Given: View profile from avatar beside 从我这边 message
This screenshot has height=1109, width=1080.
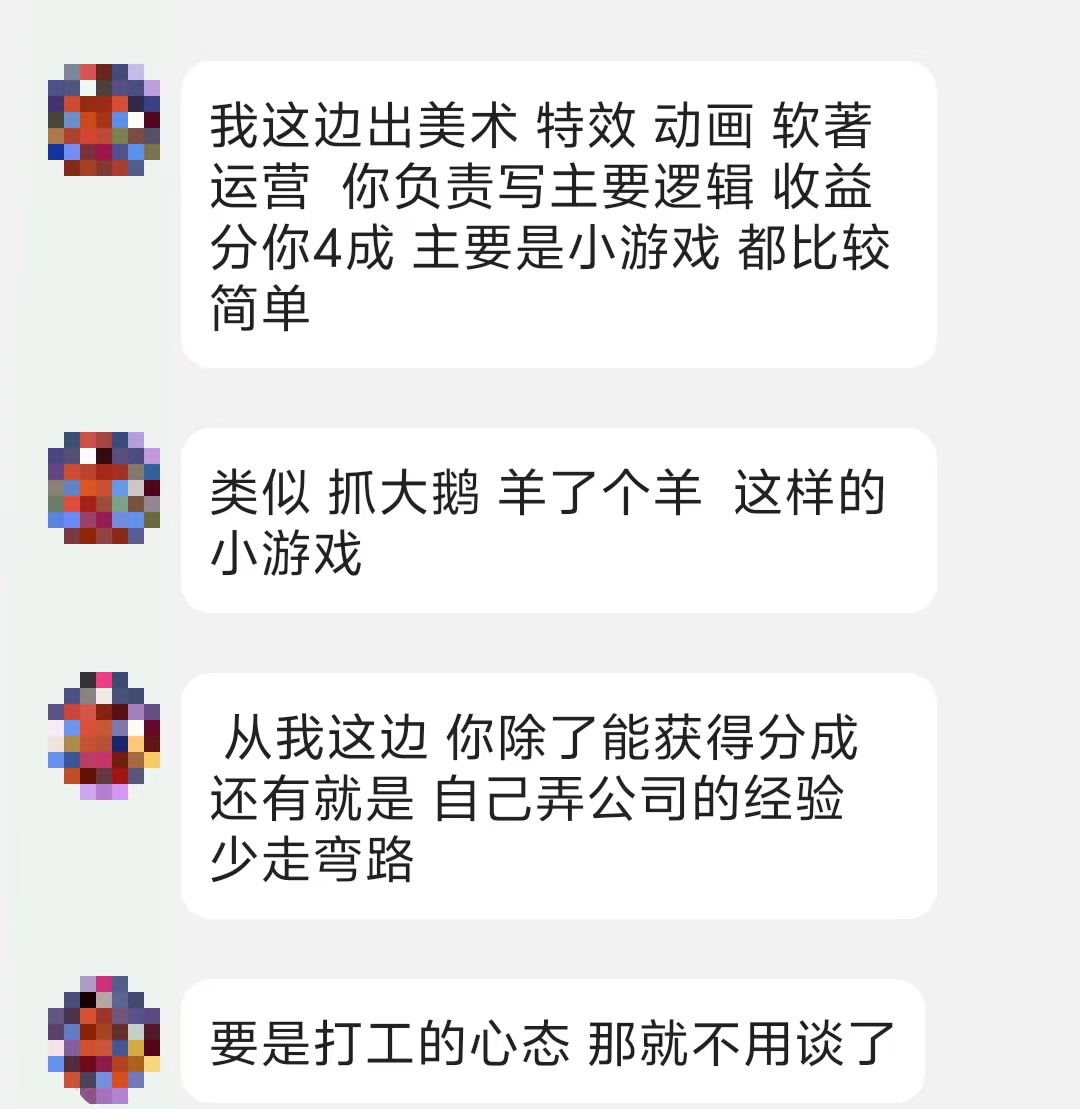Looking at the screenshot, I should (x=104, y=735).
